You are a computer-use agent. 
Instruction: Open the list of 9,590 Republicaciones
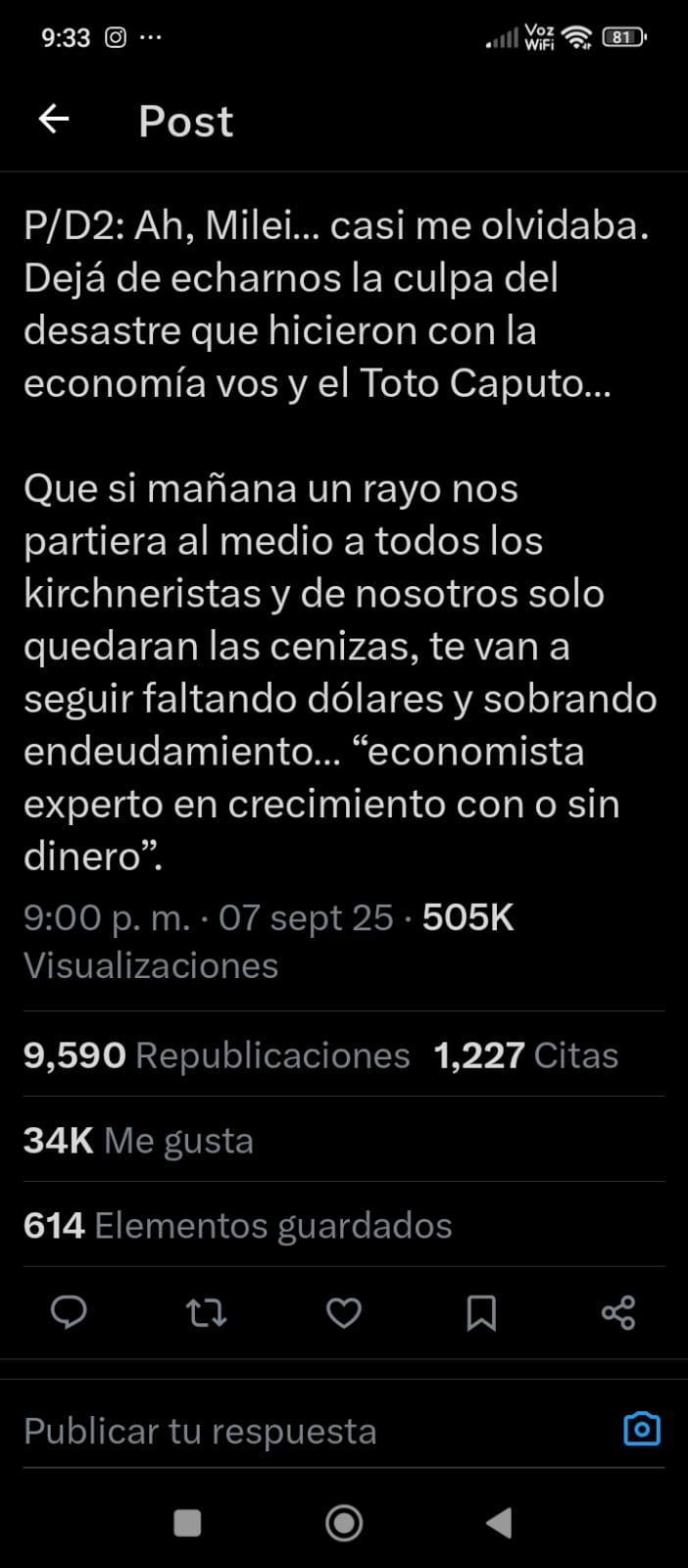click(217, 1055)
